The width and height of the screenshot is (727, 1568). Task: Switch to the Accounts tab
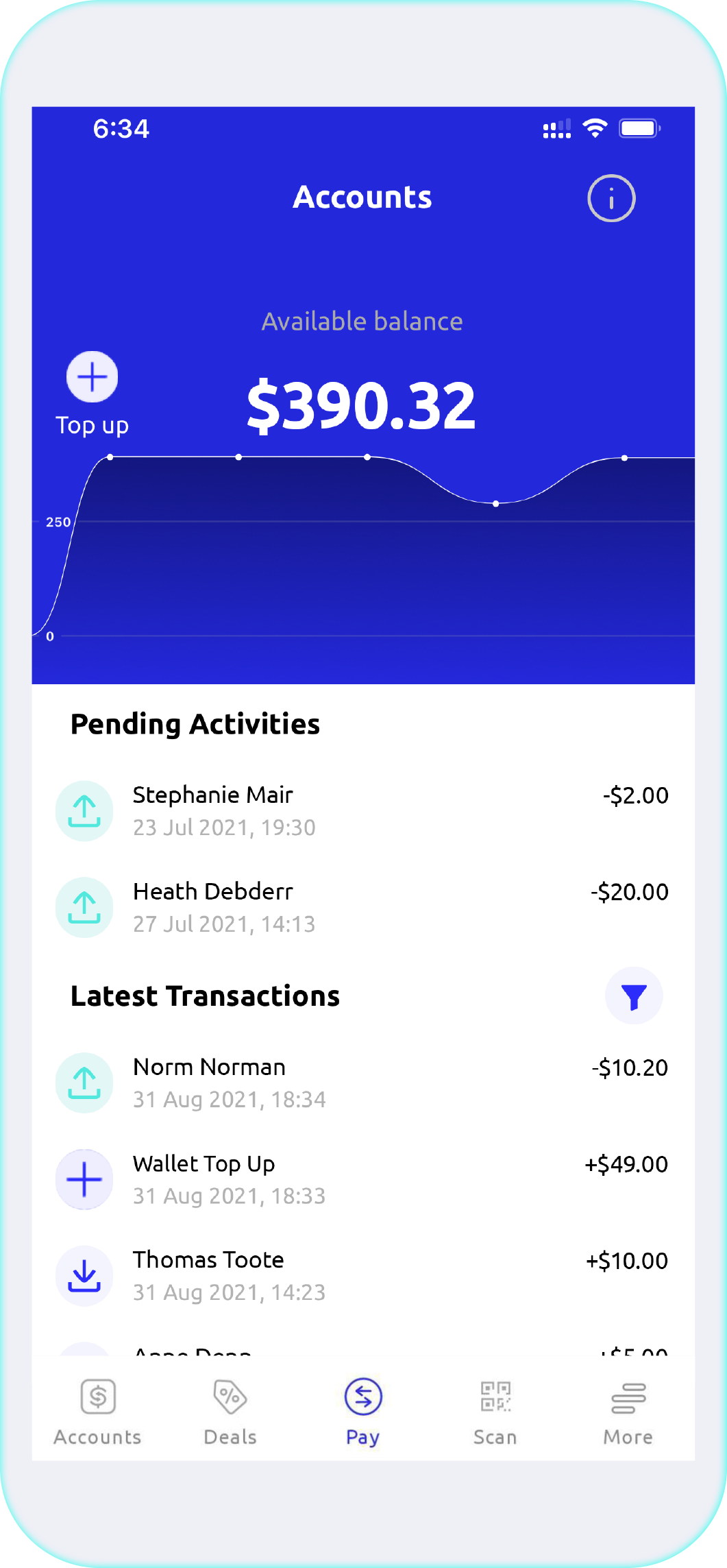(98, 1413)
